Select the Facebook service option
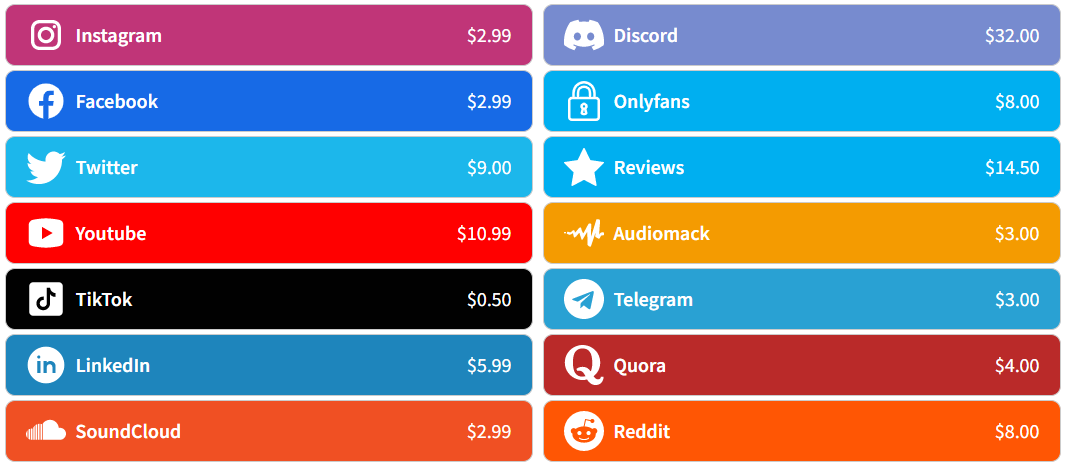 (268, 102)
